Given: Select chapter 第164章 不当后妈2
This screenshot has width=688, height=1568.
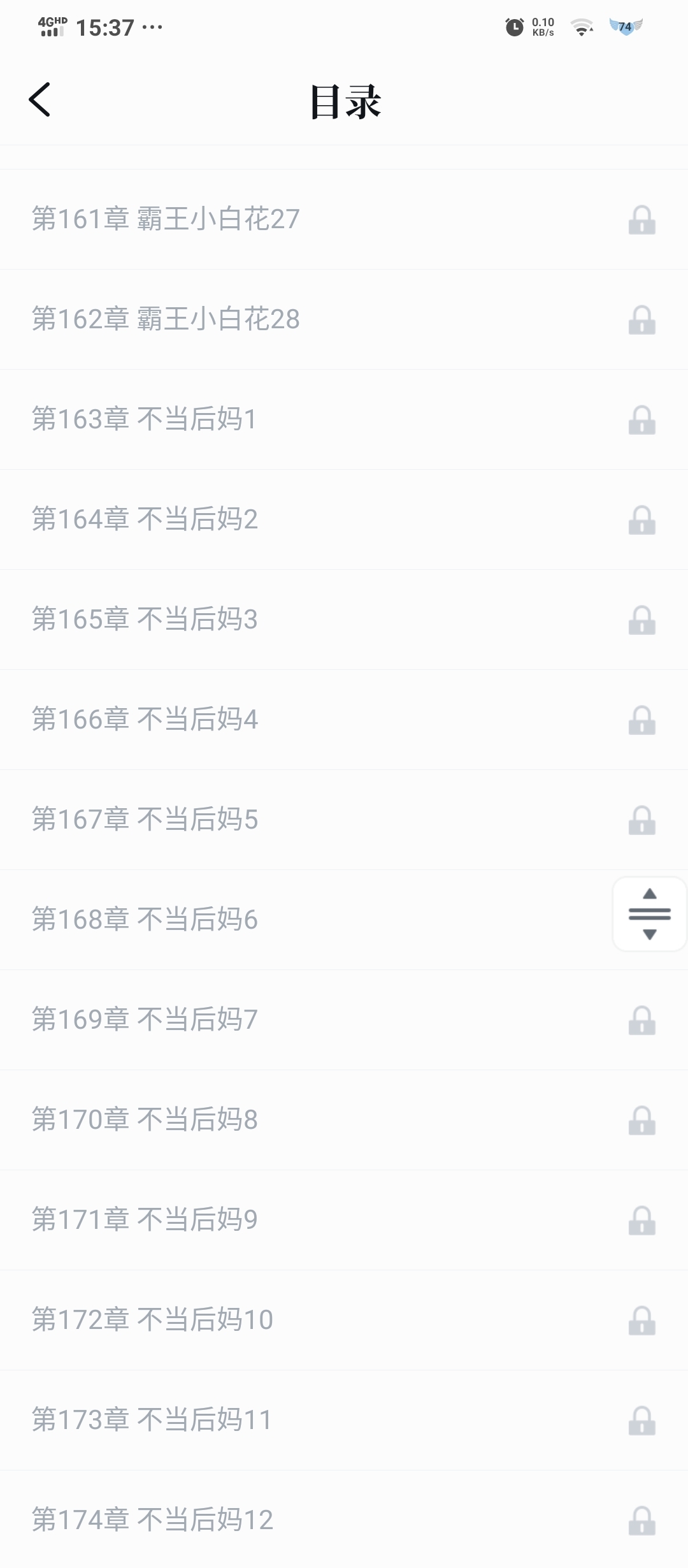Looking at the screenshot, I should coord(145,519).
